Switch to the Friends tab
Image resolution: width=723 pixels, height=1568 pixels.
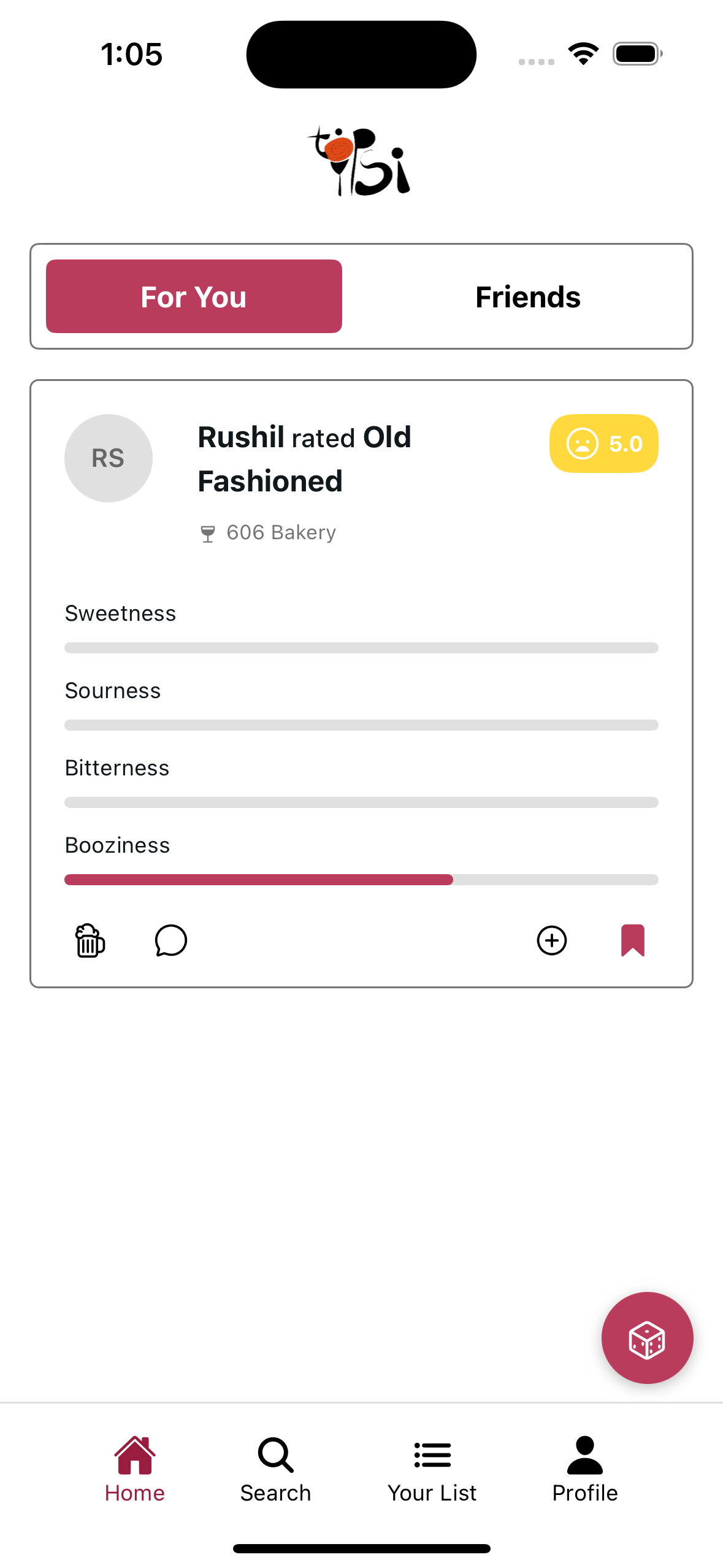(x=527, y=296)
